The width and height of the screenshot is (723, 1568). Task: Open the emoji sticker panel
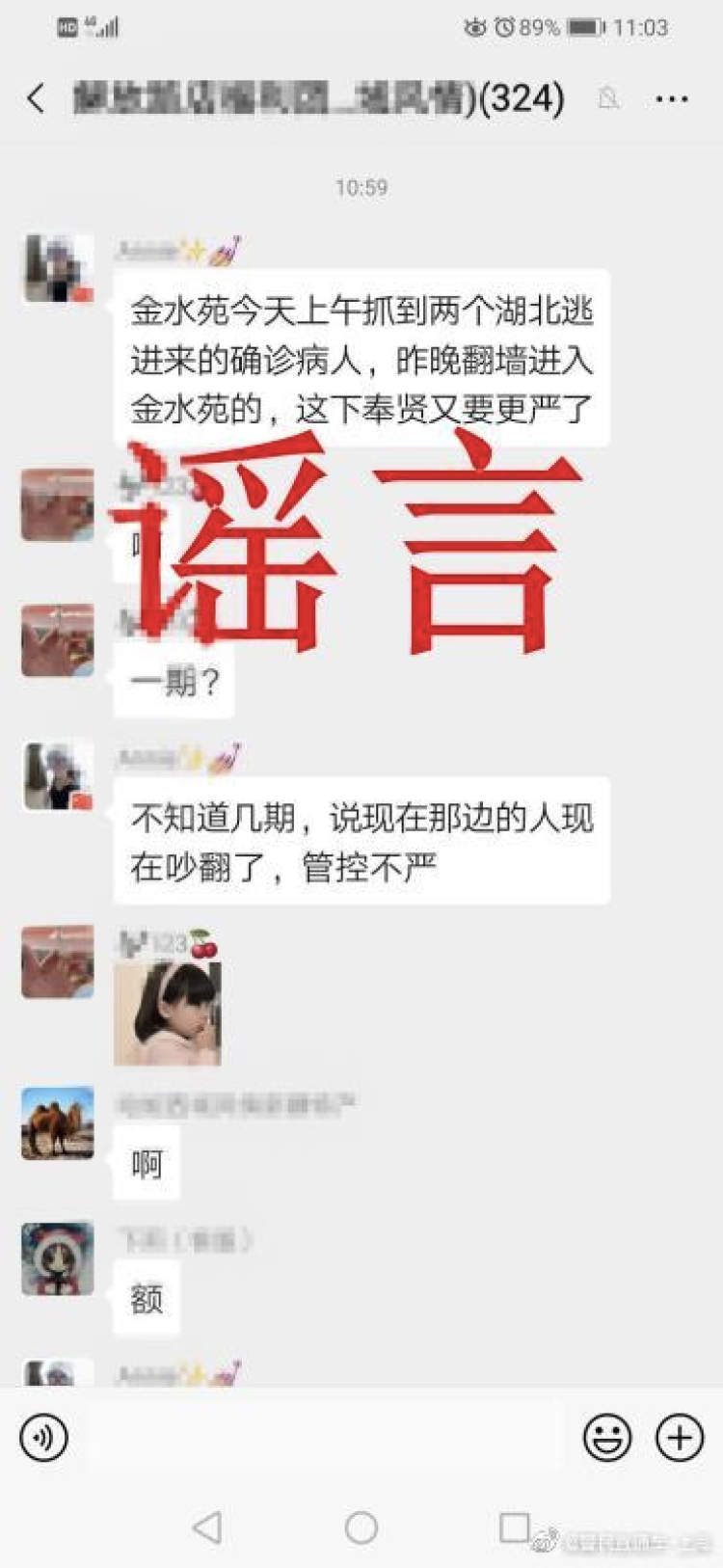(607, 1438)
